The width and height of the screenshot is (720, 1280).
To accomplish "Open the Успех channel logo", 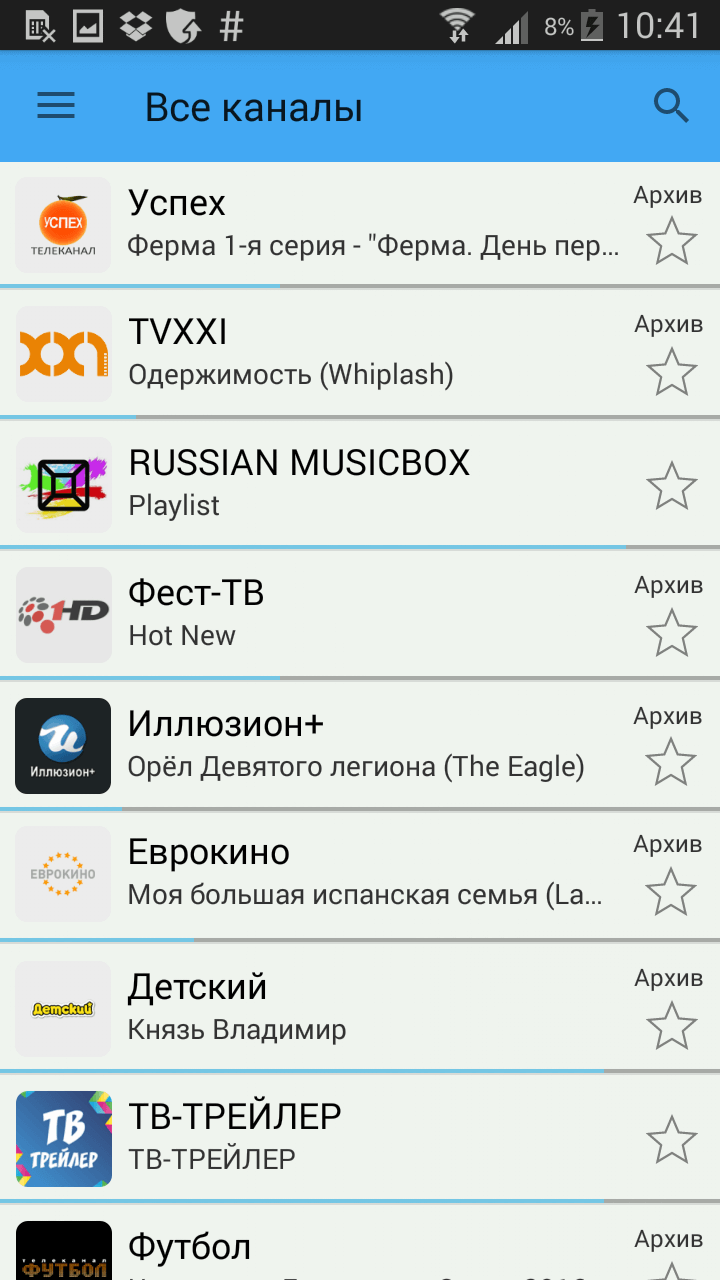I will tap(63, 225).
